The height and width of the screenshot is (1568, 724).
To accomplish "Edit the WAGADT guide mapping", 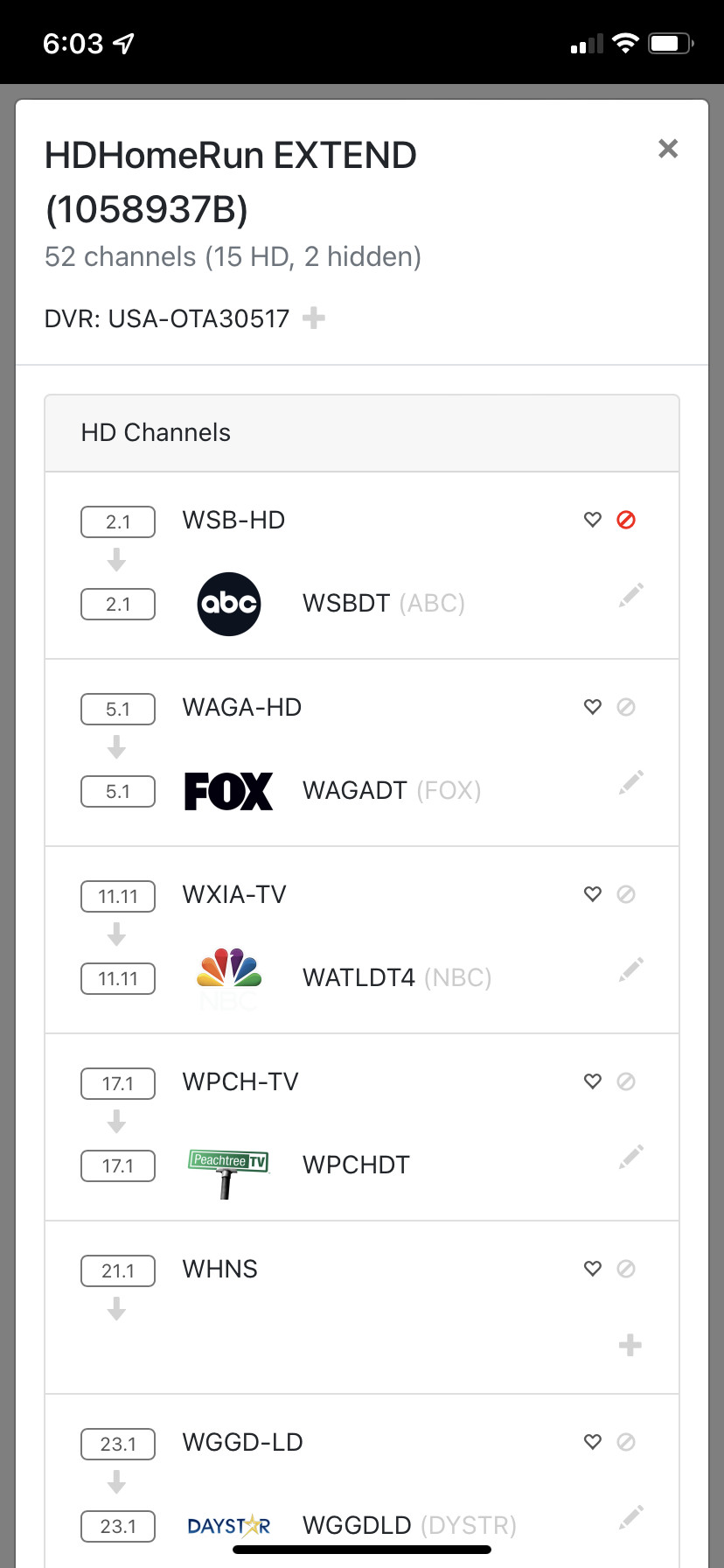I will click(x=630, y=783).
